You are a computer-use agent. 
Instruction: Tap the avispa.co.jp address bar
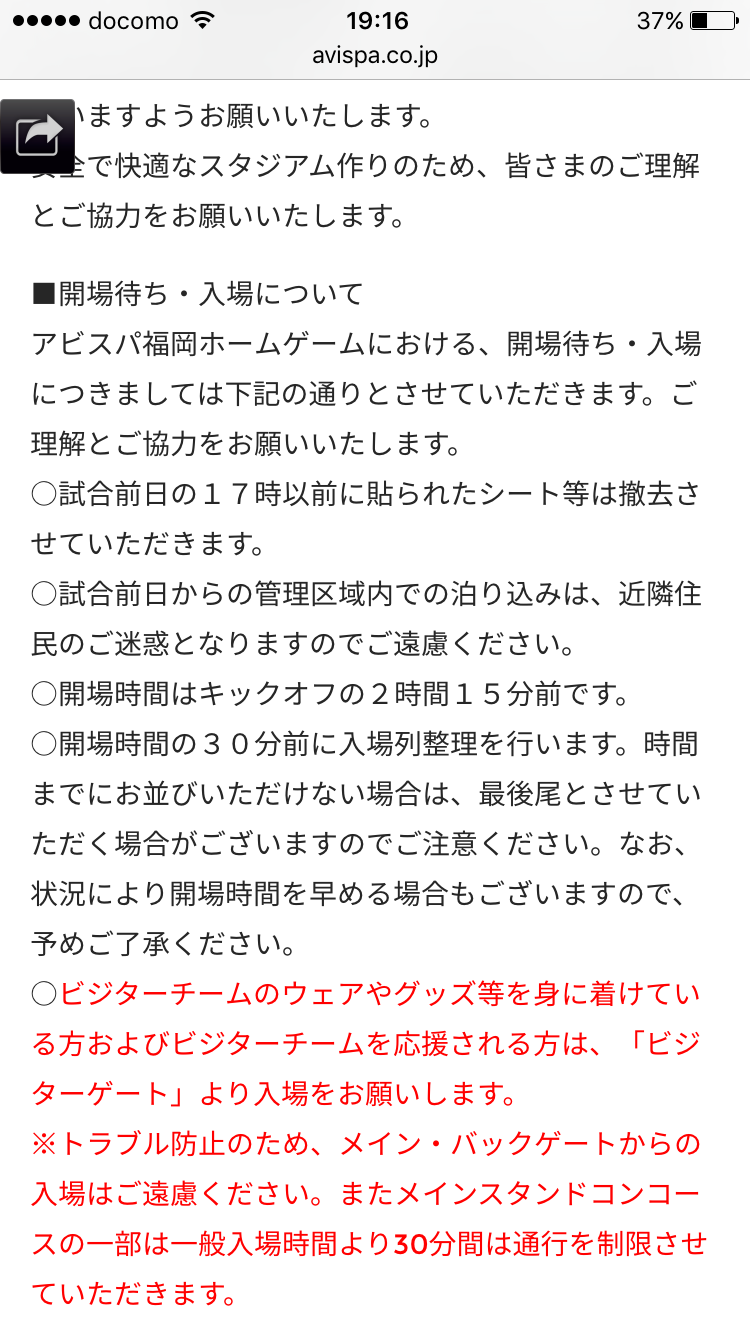[374, 56]
